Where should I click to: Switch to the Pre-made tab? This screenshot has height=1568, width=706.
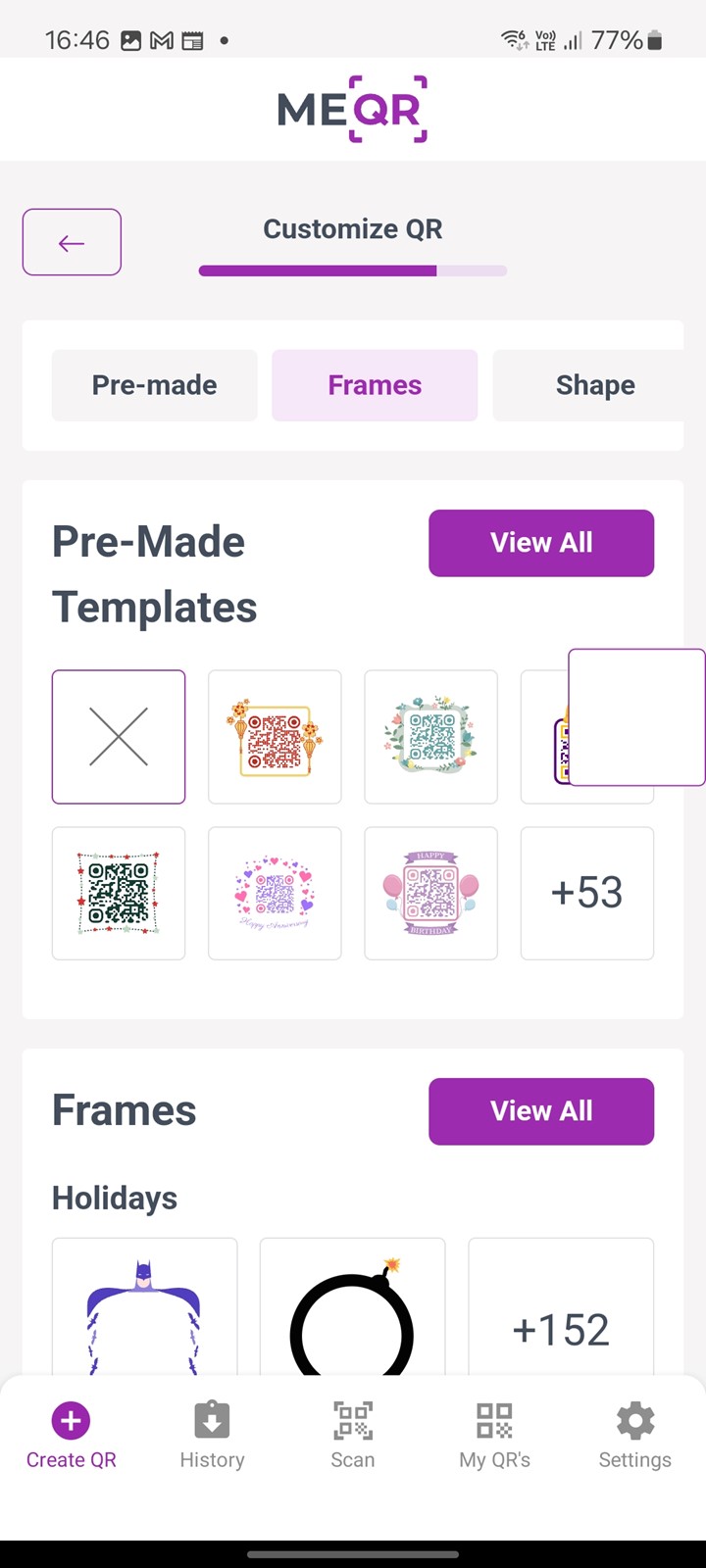pyautogui.click(x=154, y=385)
